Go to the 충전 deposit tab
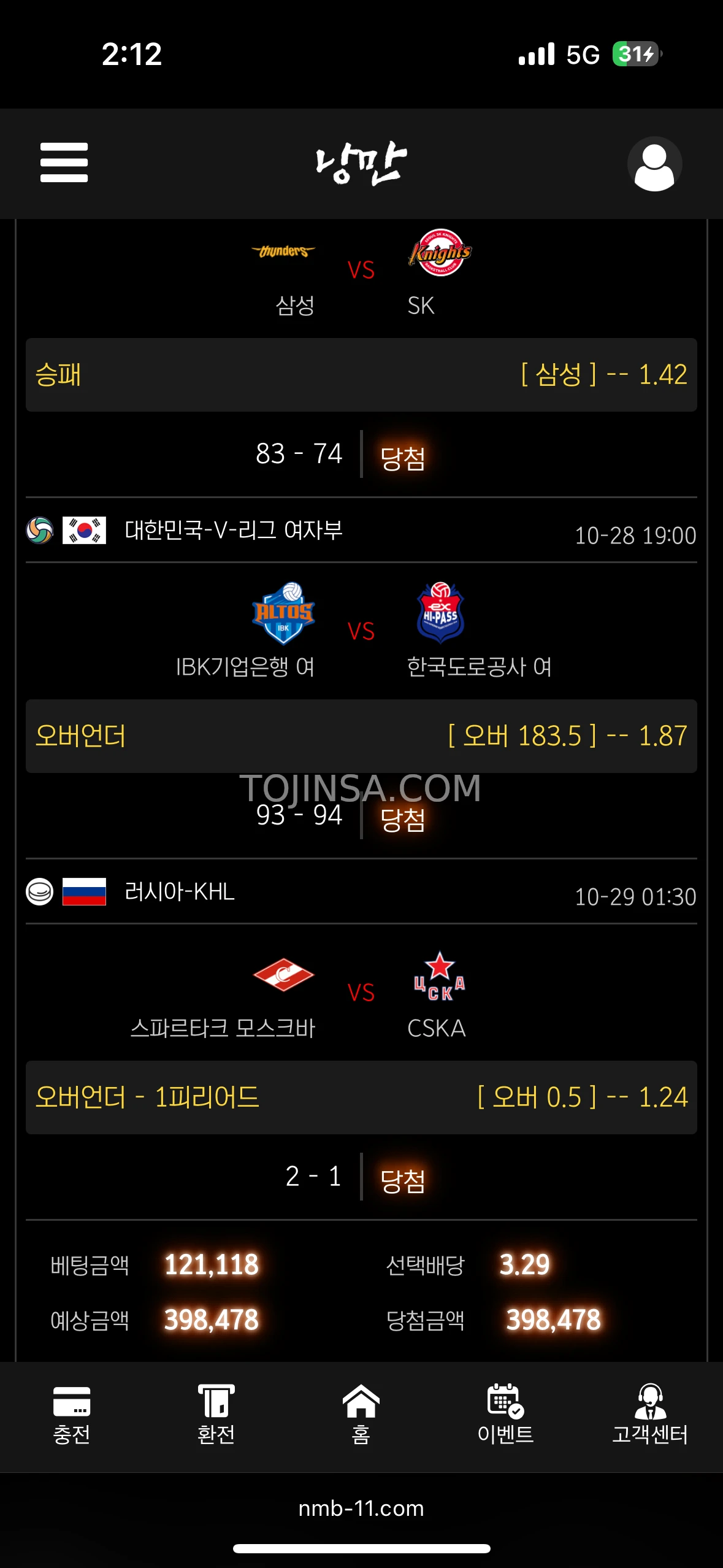Screen dimensions: 723x1568 [72, 1415]
